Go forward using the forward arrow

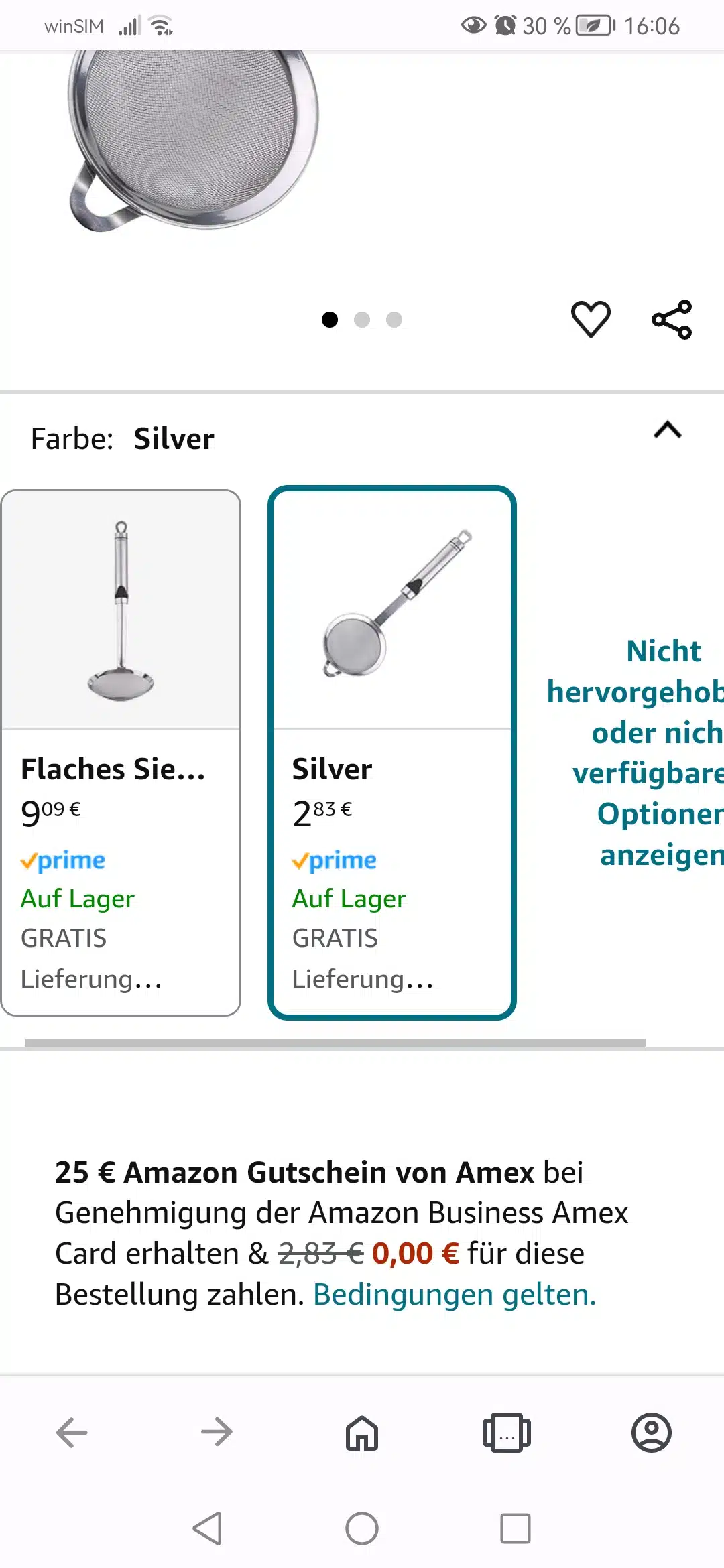[217, 1433]
